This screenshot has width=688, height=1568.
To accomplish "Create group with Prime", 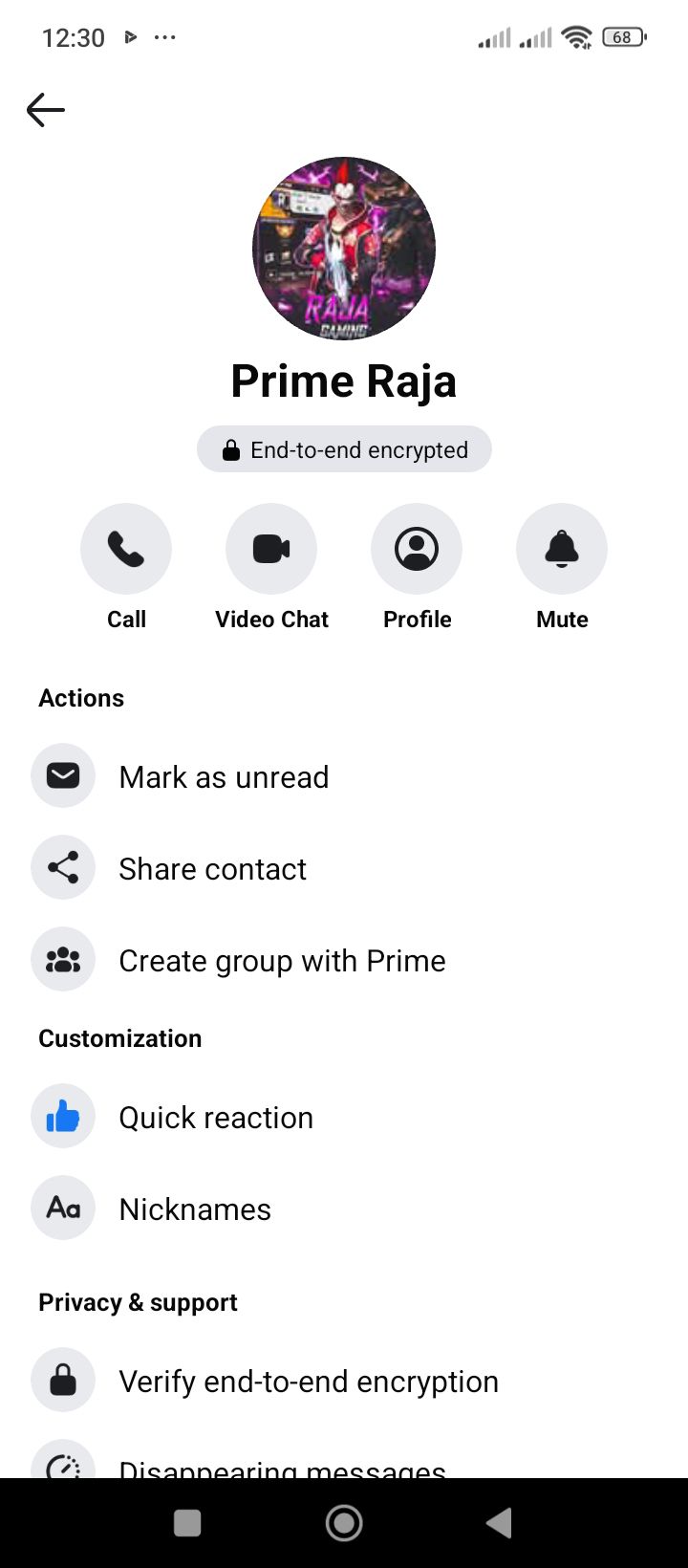I will [x=282, y=960].
